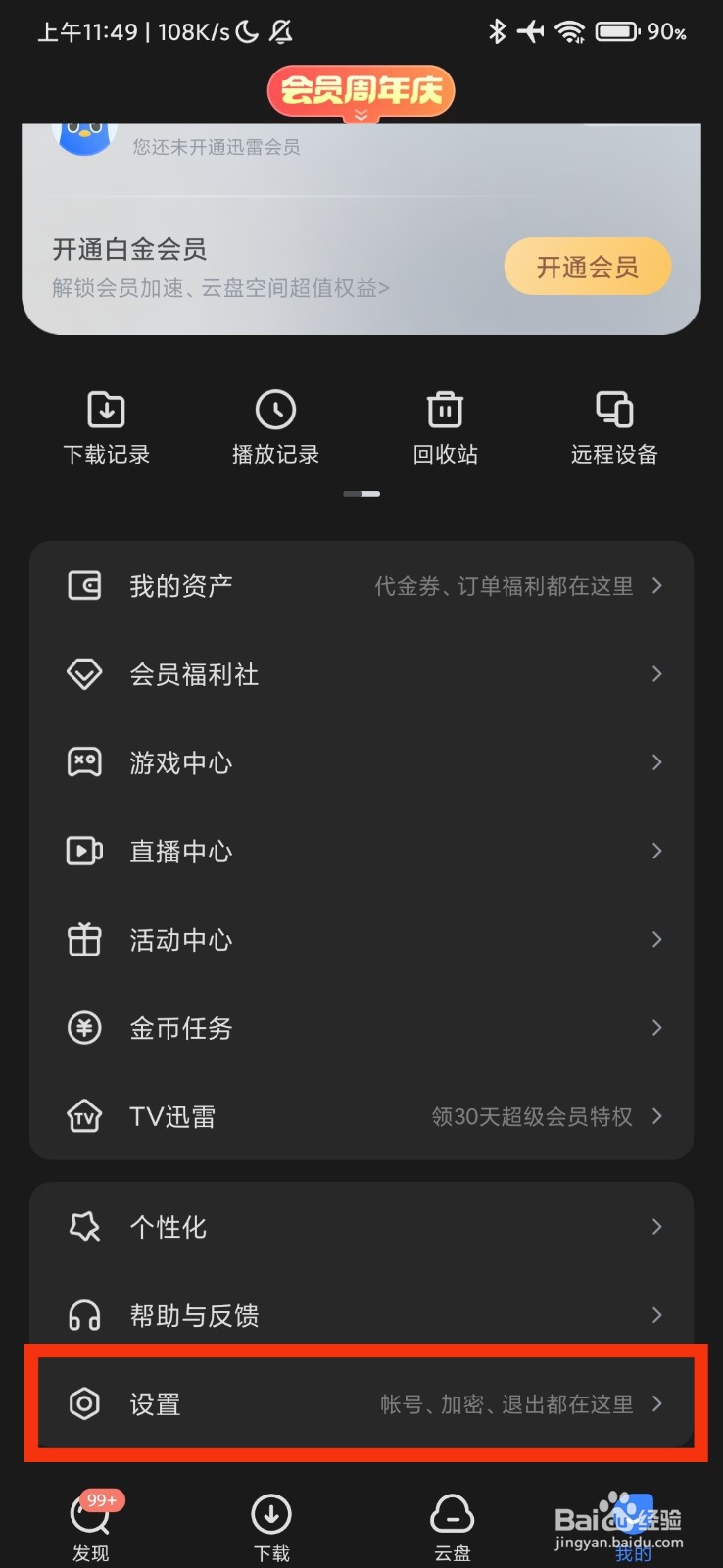723x1568 pixels.
Task: Open the 金币任务 coin tasks icon
Action: tap(84, 1028)
